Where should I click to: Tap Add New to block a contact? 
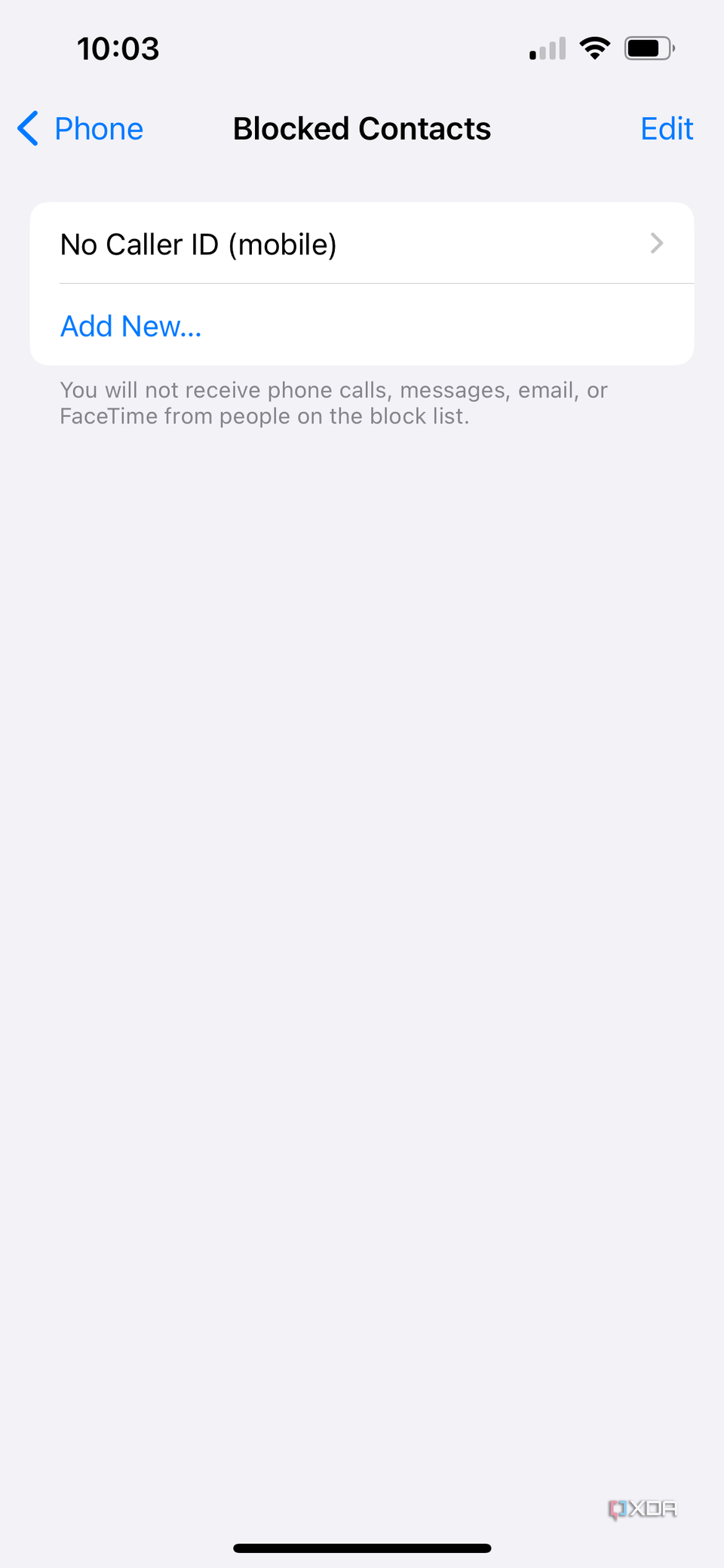click(x=130, y=325)
